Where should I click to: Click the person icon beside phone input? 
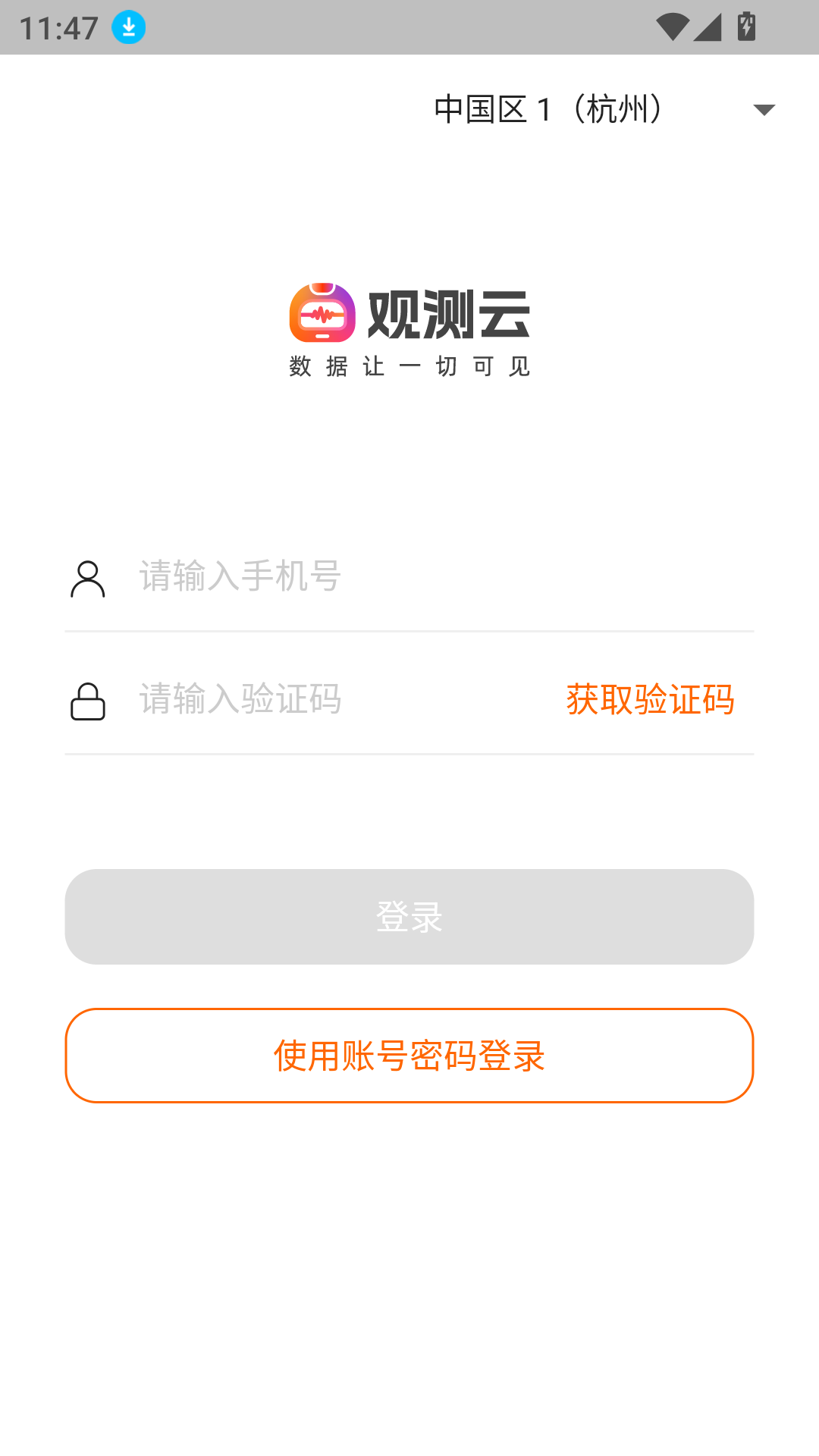(x=87, y=578)
